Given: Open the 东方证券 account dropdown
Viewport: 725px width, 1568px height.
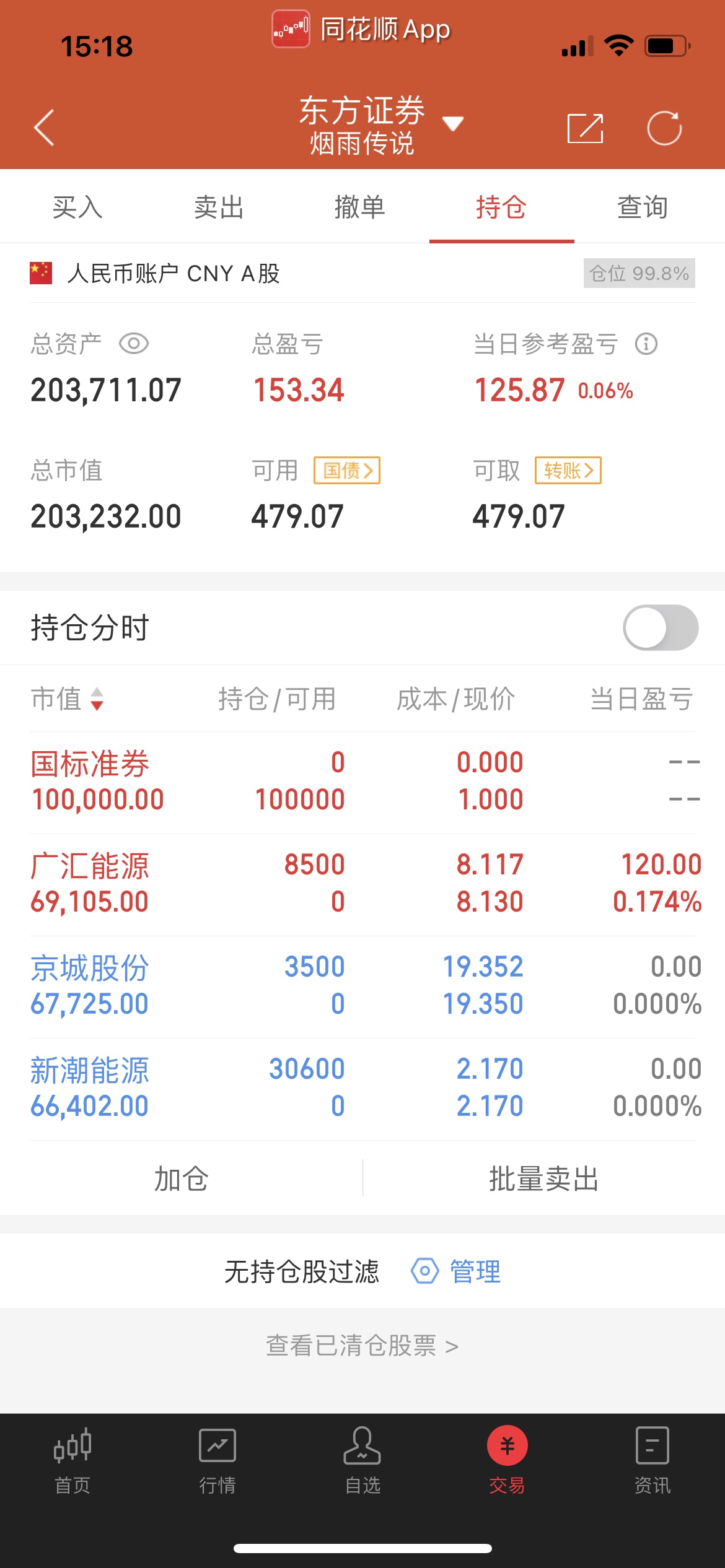Looking at the screenshot, I should point(380,125).
